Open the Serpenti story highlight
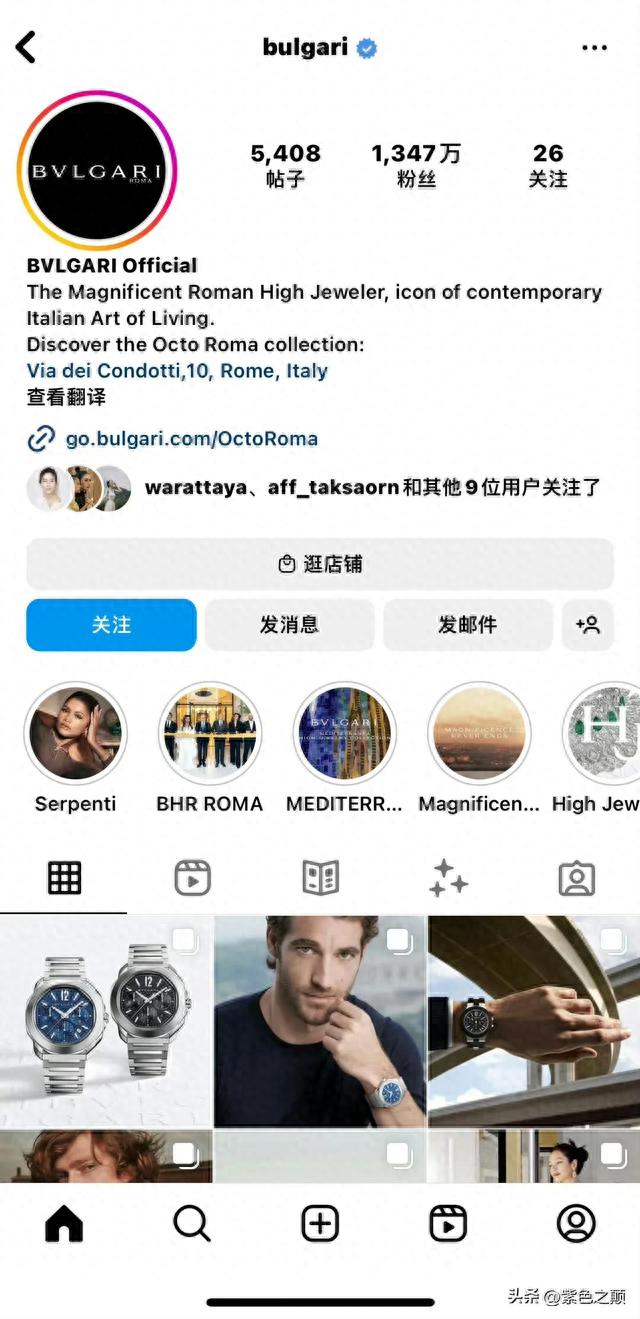Viewport: 640px width, 1319px height. (76, 733)
